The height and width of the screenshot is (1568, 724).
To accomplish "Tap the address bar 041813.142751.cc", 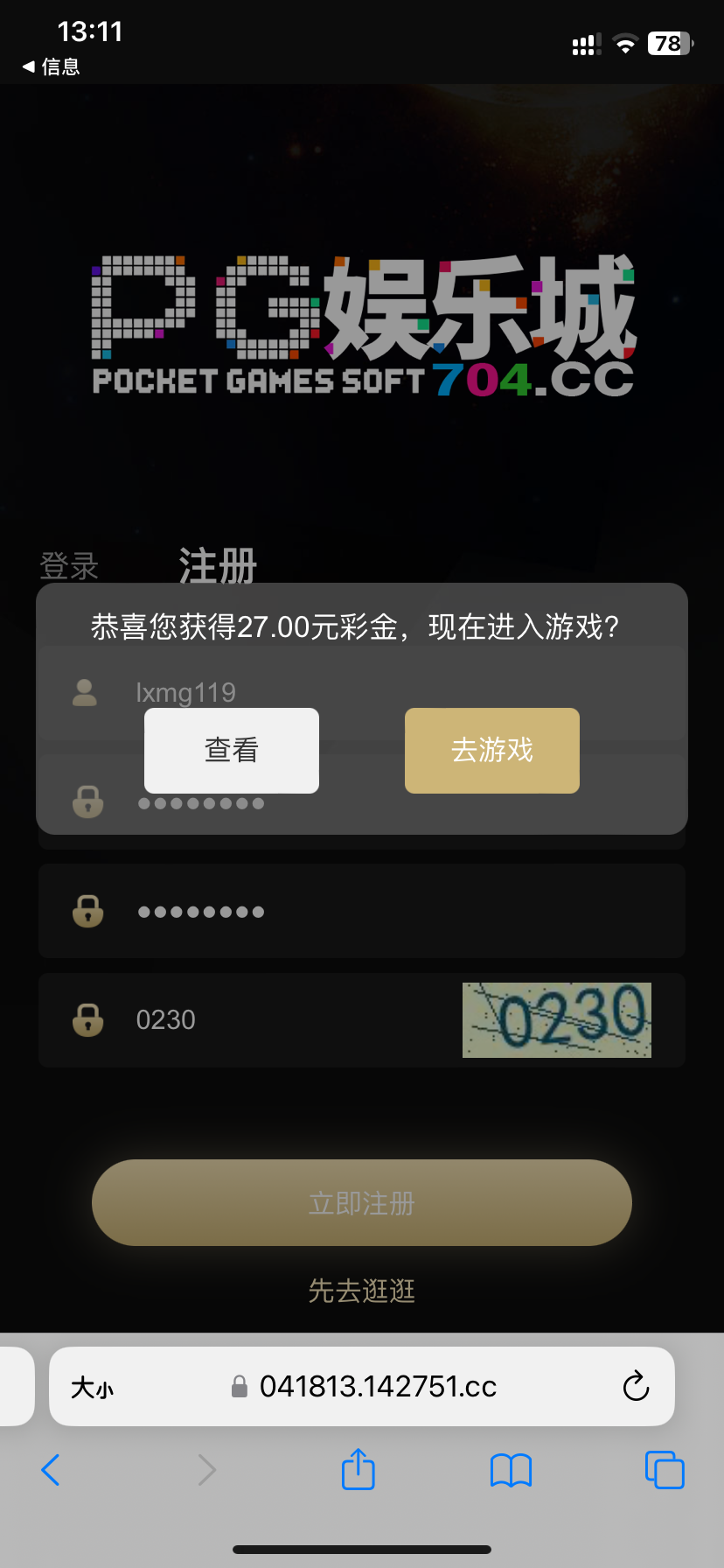I will (x=378, y=1386).
